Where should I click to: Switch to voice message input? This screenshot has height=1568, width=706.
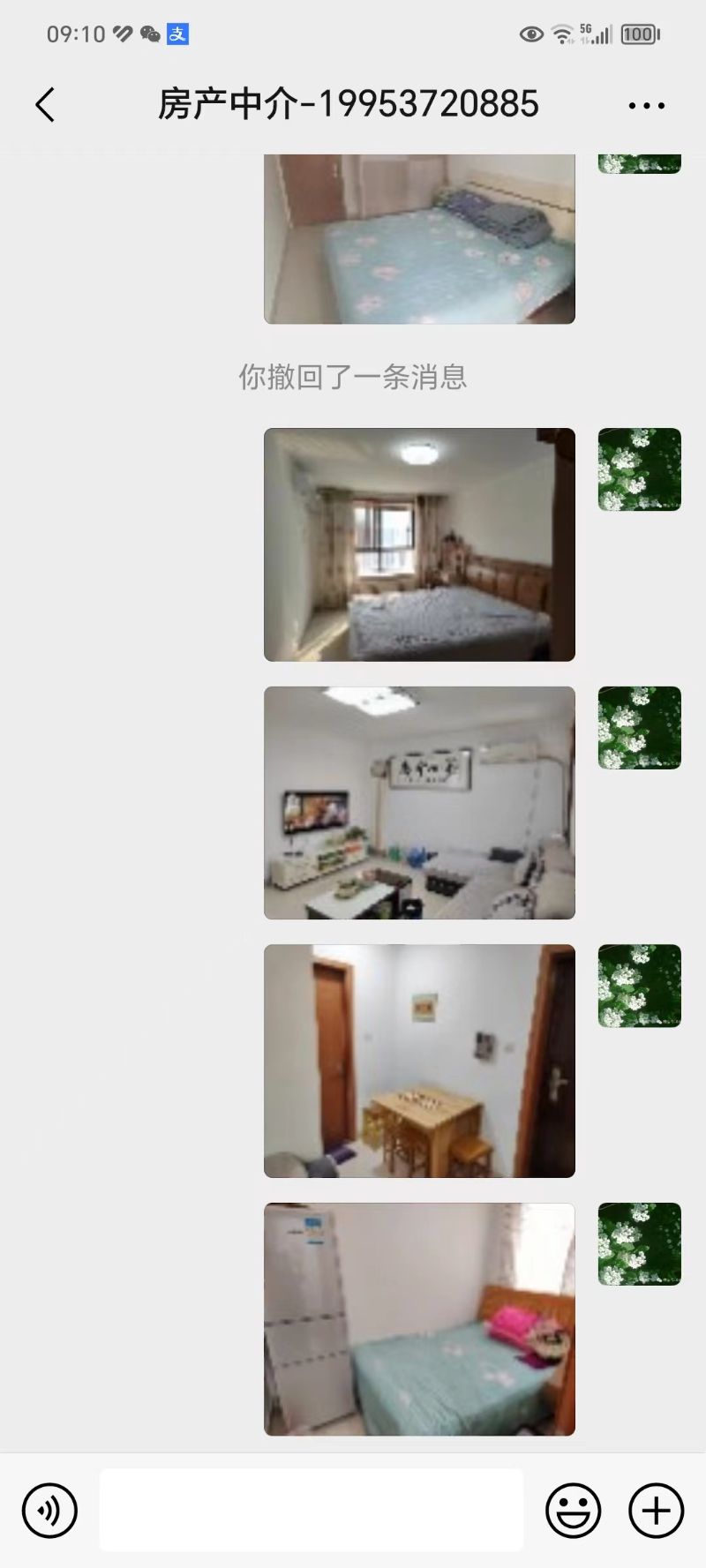(x=49, y=1511)
